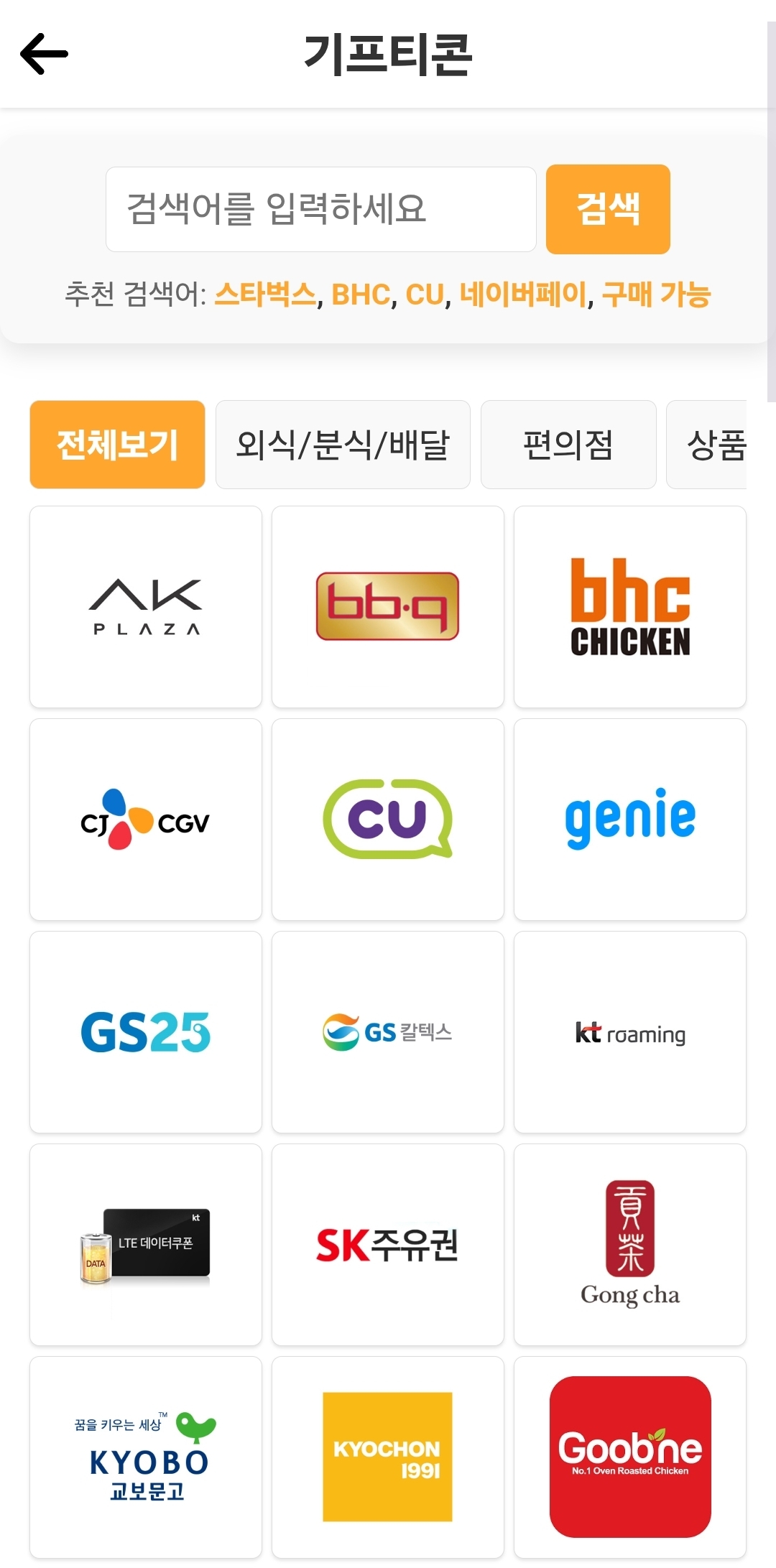Open the AK Plaza brand tile
The height and width of the screenshot is (1568, 776).
coord(146,607)
